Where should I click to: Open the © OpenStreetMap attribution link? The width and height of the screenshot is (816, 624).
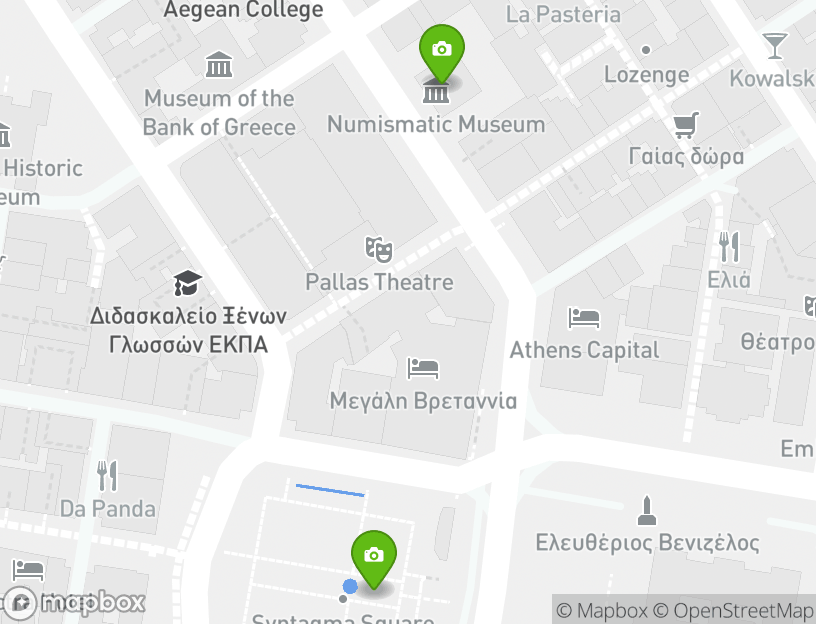click(734, 610)
